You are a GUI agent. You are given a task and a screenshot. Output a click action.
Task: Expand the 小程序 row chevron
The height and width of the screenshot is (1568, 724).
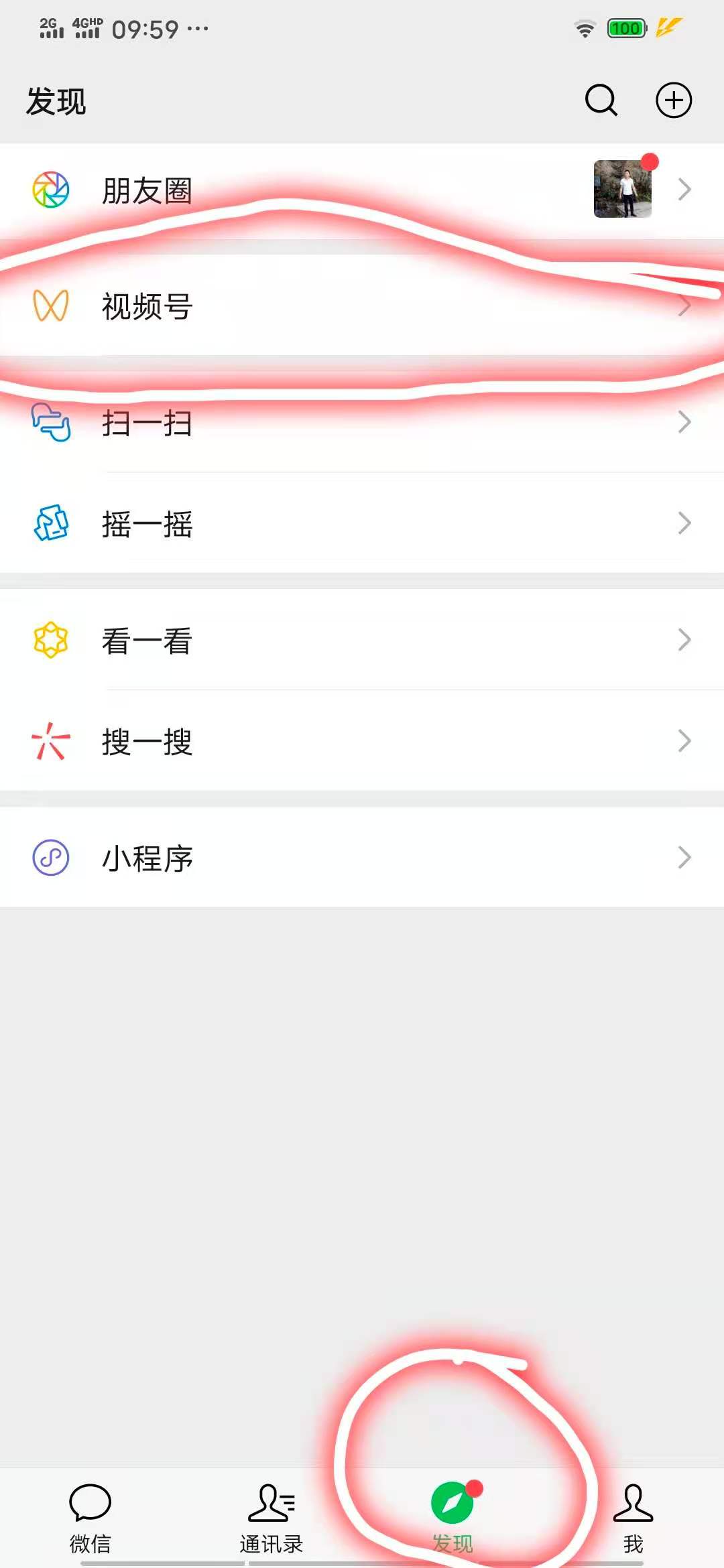click(x=684, y=858)
